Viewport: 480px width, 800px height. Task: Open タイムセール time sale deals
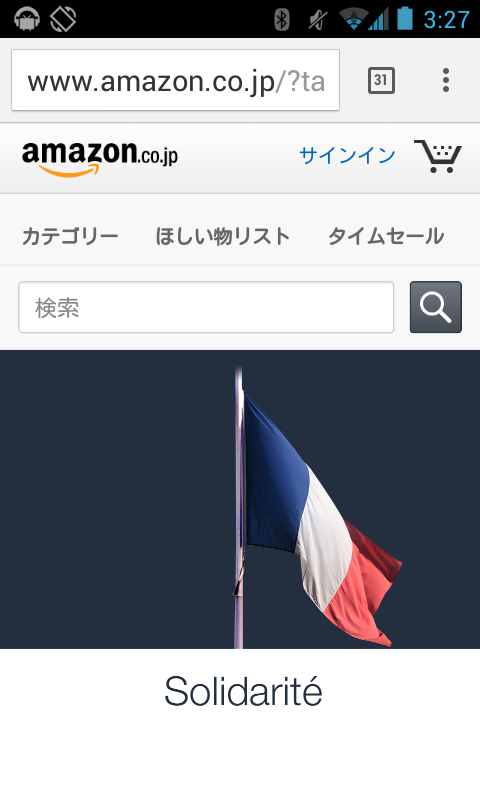386,236
